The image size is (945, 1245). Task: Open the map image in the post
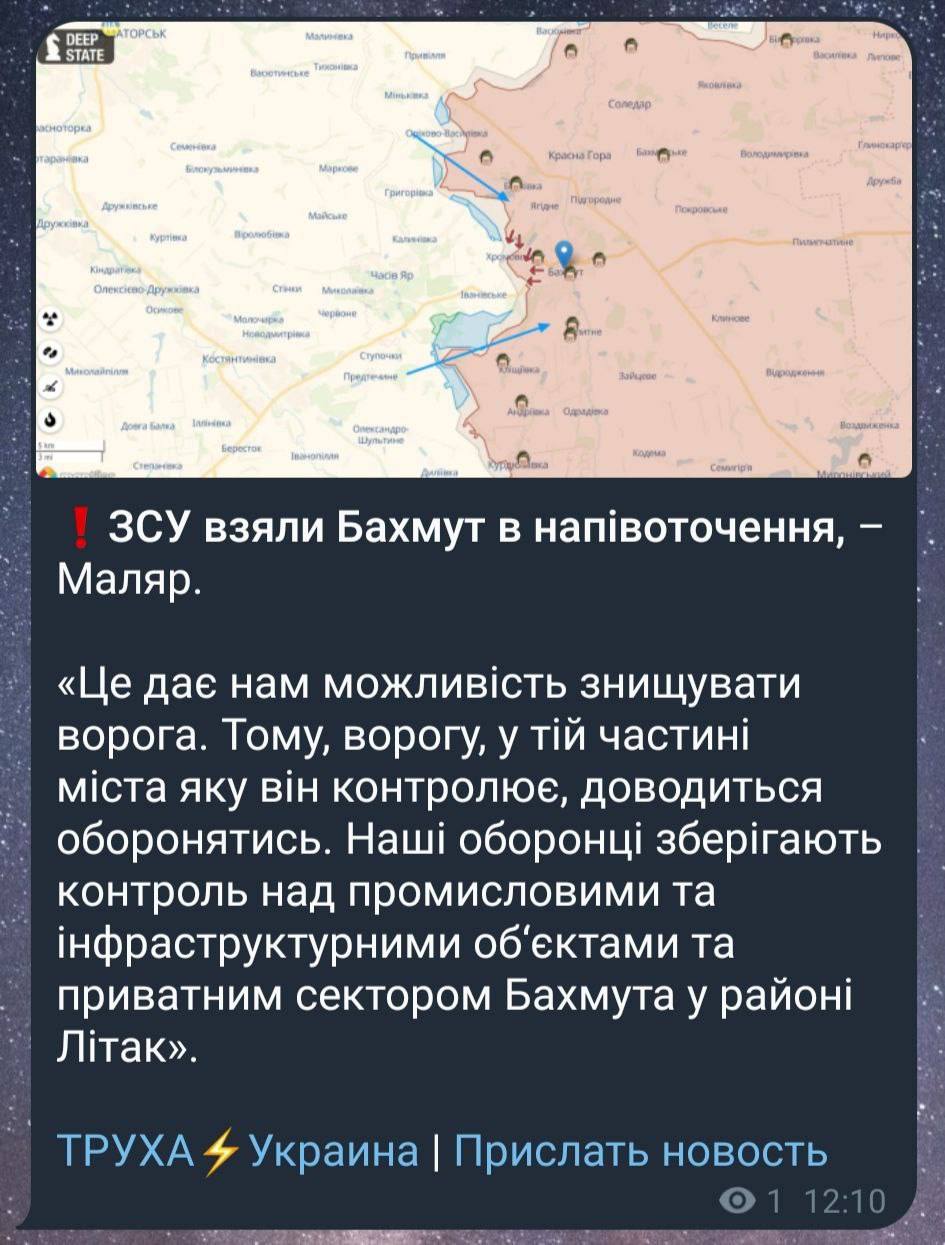coord(473,249)
